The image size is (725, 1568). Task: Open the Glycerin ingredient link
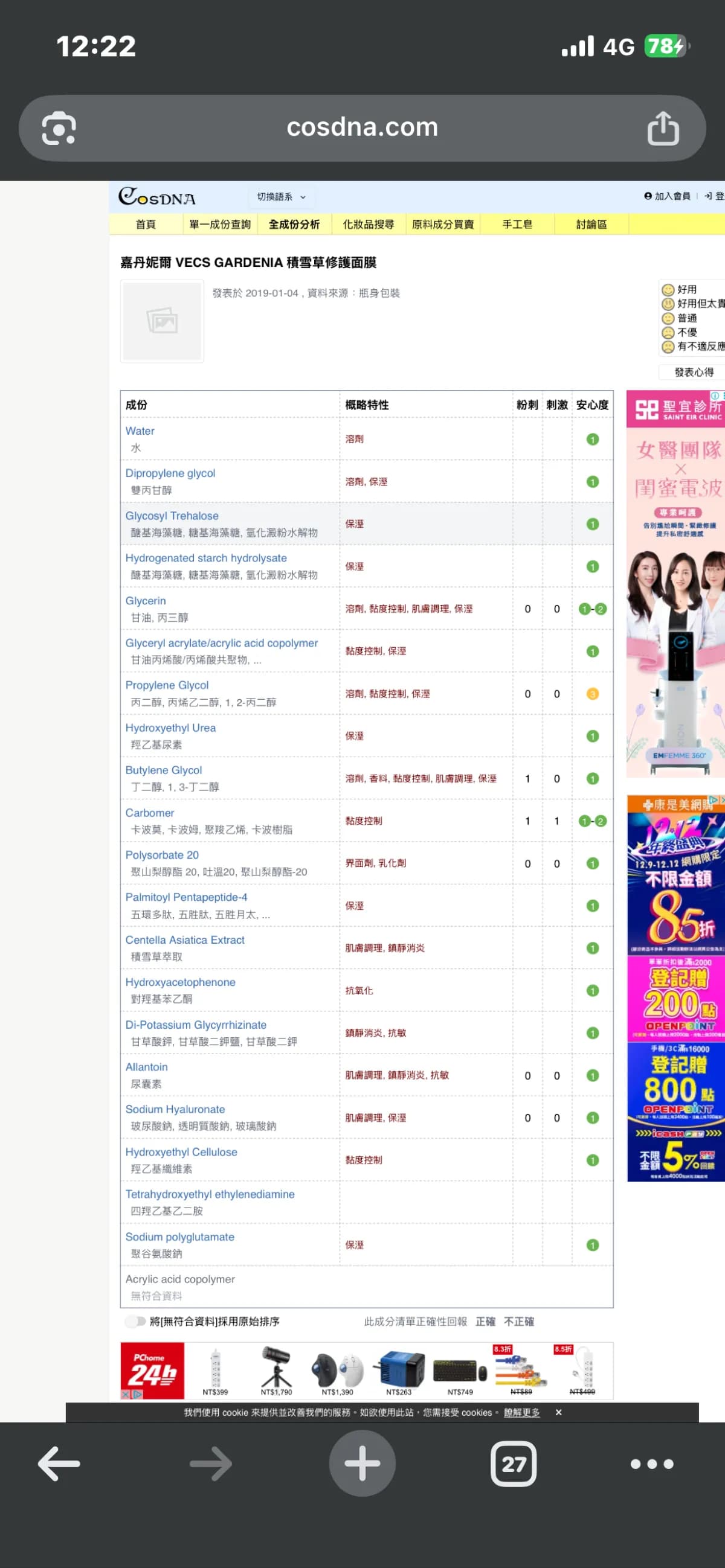tap(145, 601)
